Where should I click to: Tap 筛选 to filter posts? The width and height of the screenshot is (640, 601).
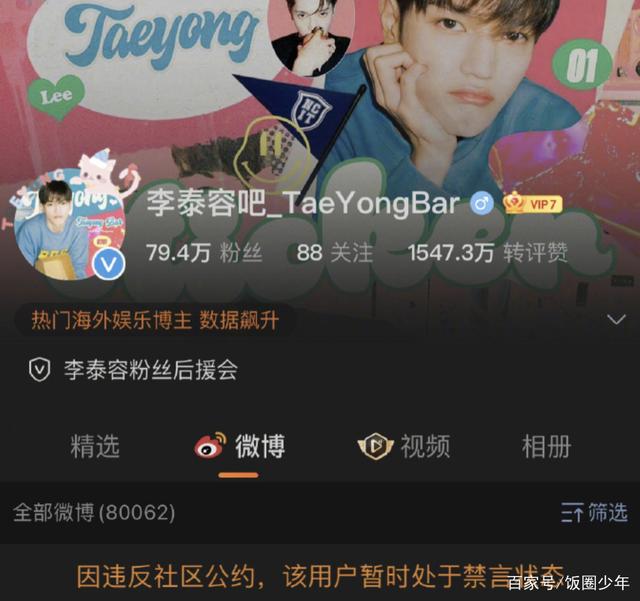click(x=594, y=513)
